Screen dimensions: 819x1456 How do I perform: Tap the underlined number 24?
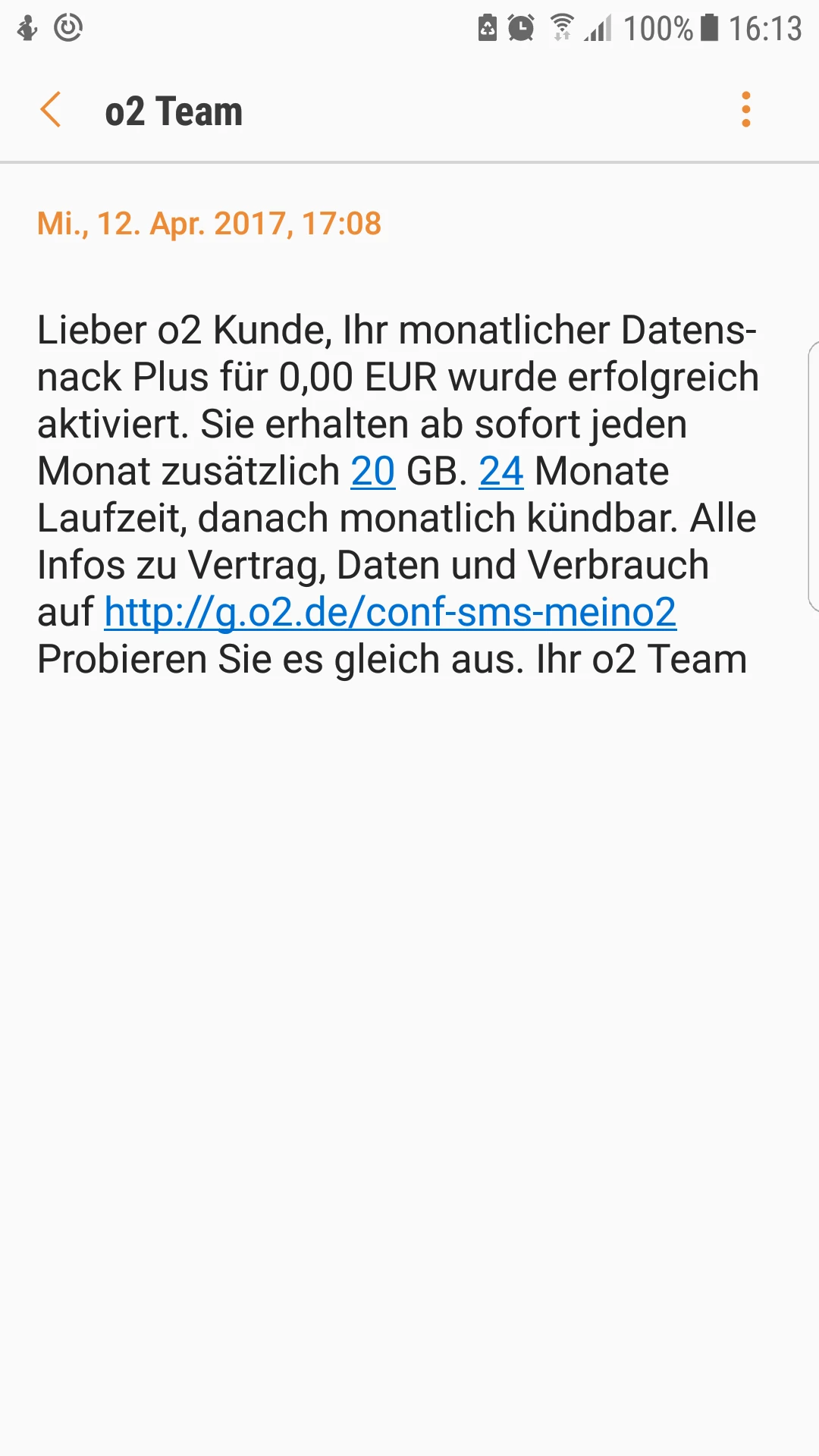pyautogui.click(x=500, y=471)
